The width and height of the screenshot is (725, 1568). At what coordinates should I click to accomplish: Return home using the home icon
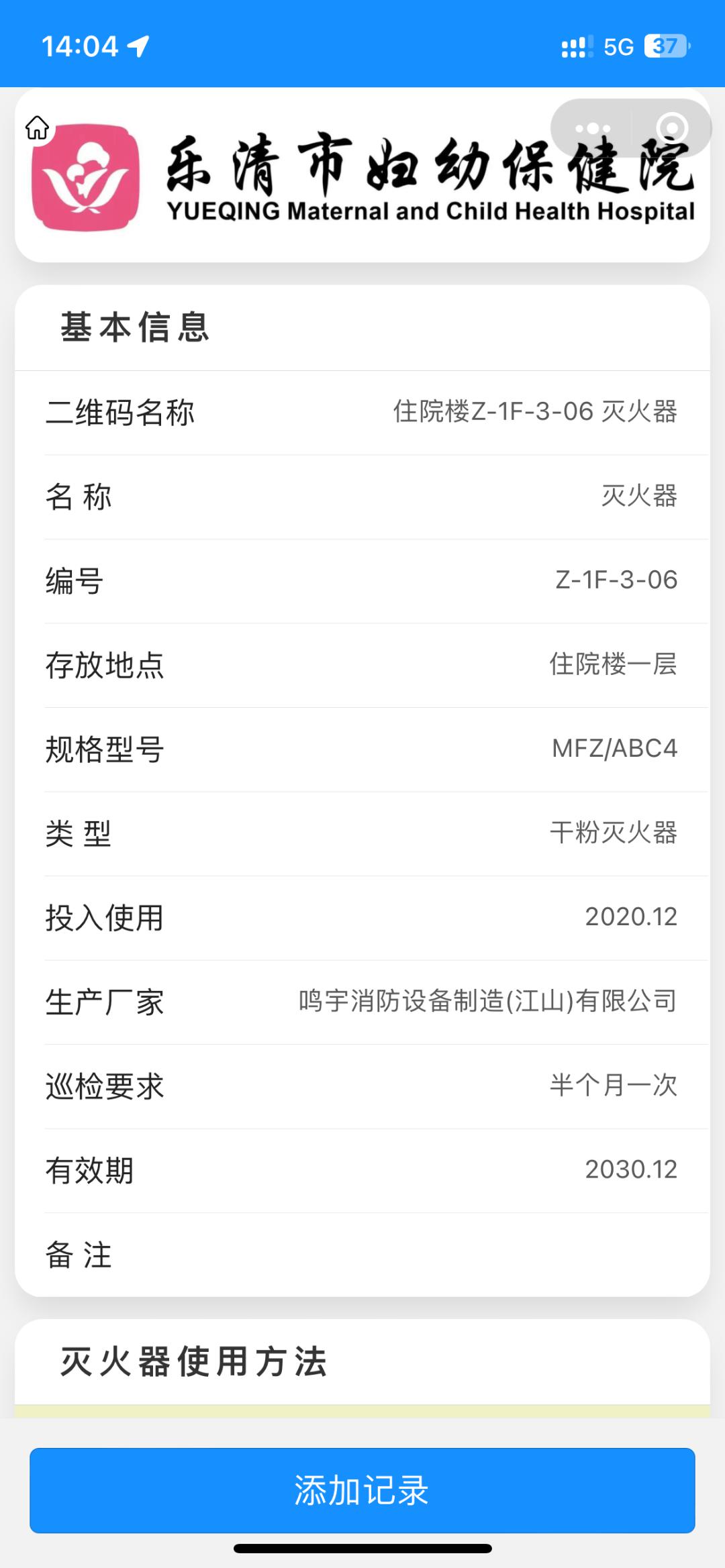38,127
